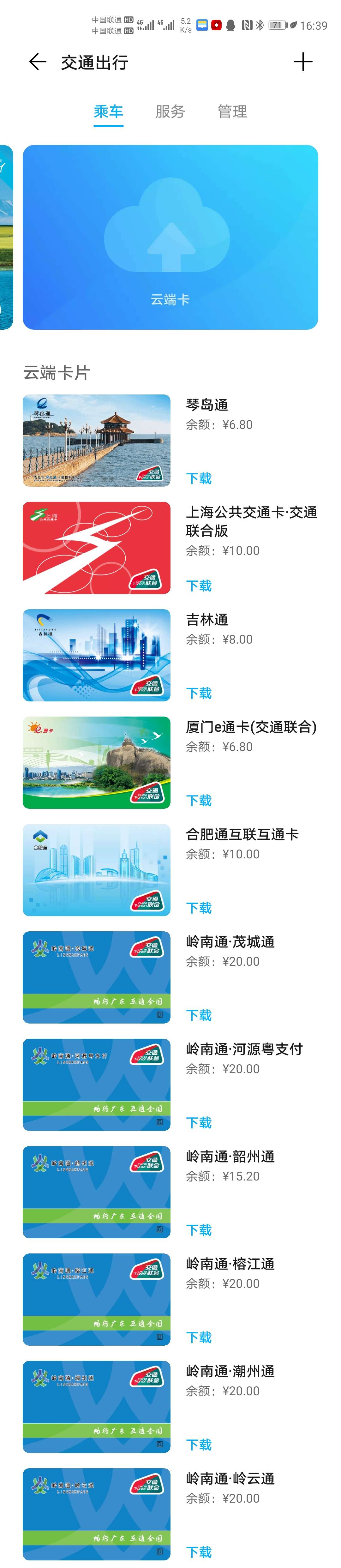
Task: Download 合肥通互联互通卡
Action: (199, 908)
